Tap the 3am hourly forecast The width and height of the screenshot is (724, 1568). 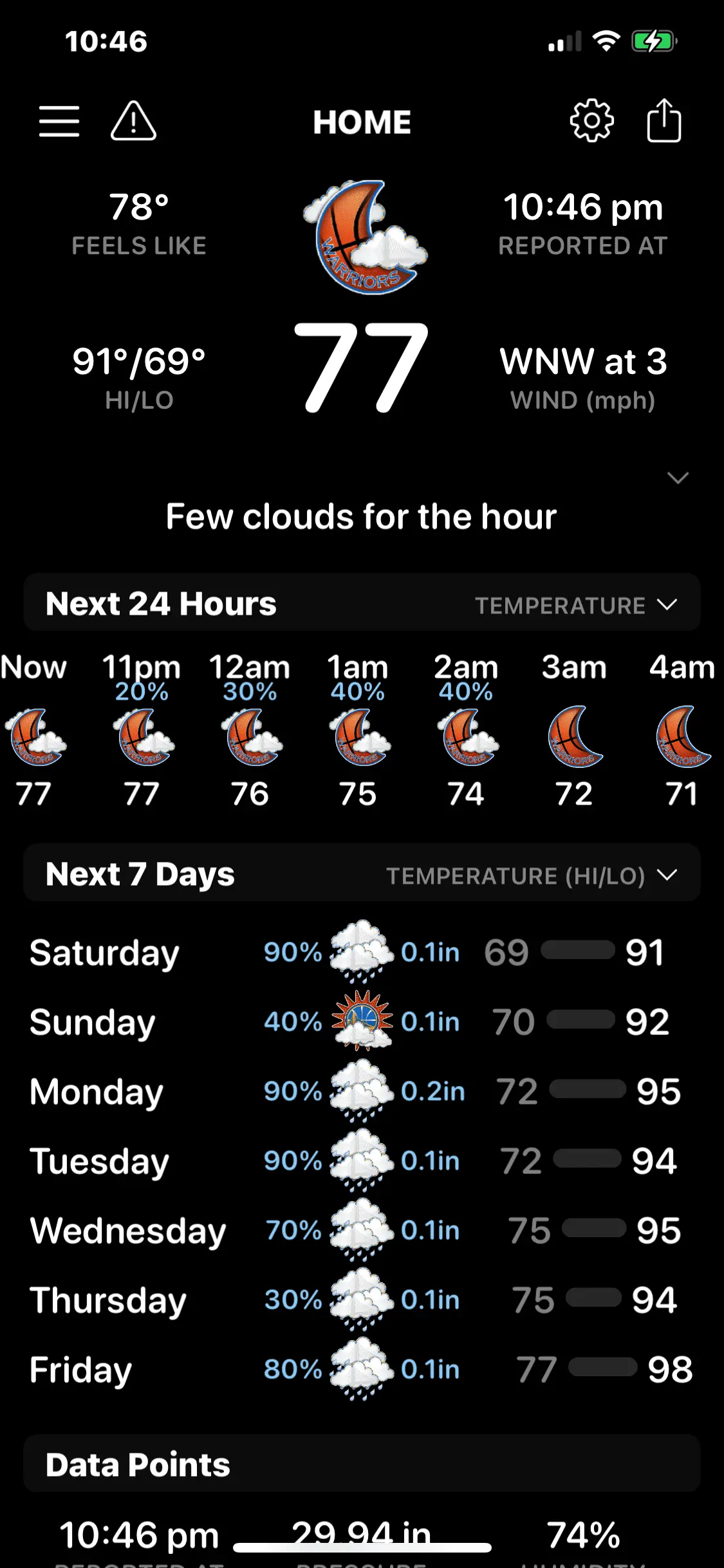click(574, 731)
